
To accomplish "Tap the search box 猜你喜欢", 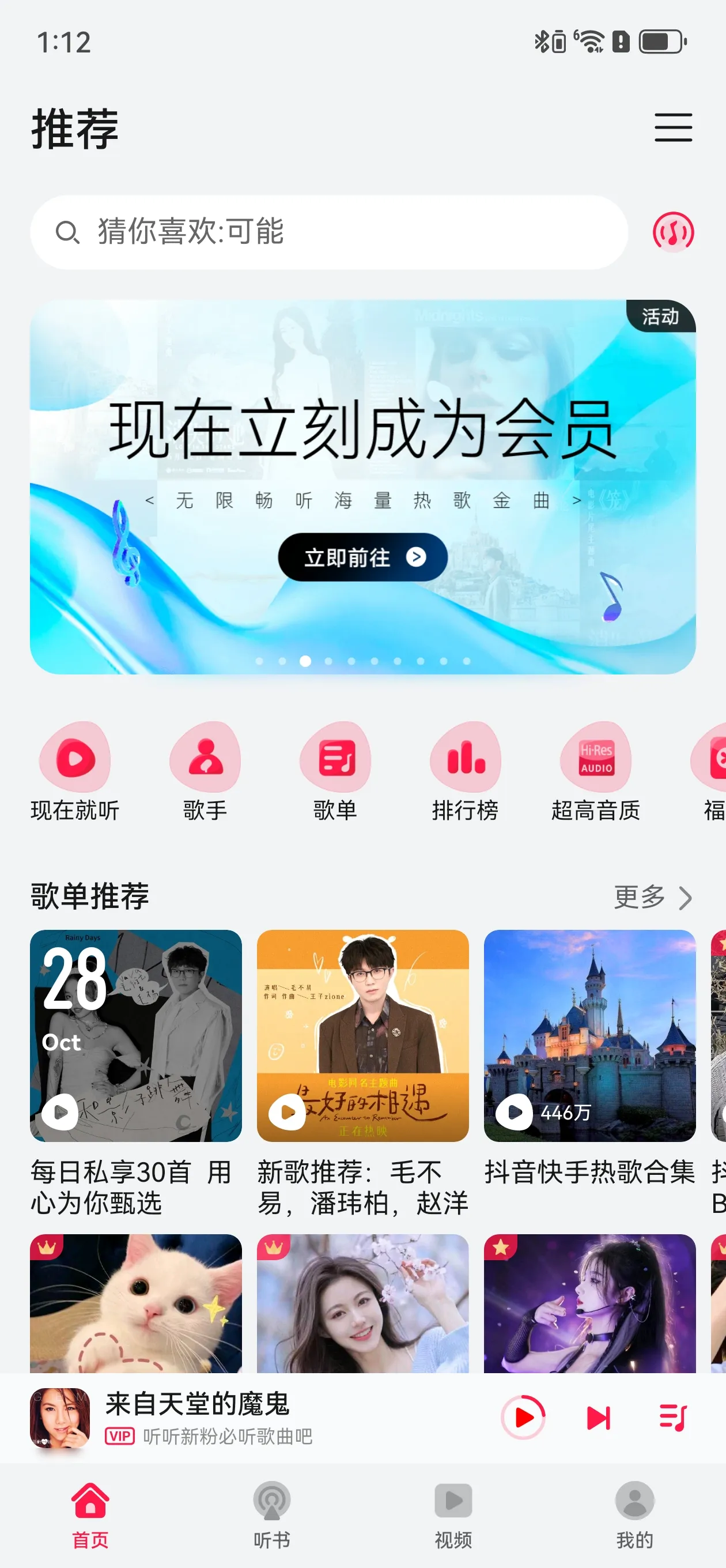I will [x=328, y=232].
